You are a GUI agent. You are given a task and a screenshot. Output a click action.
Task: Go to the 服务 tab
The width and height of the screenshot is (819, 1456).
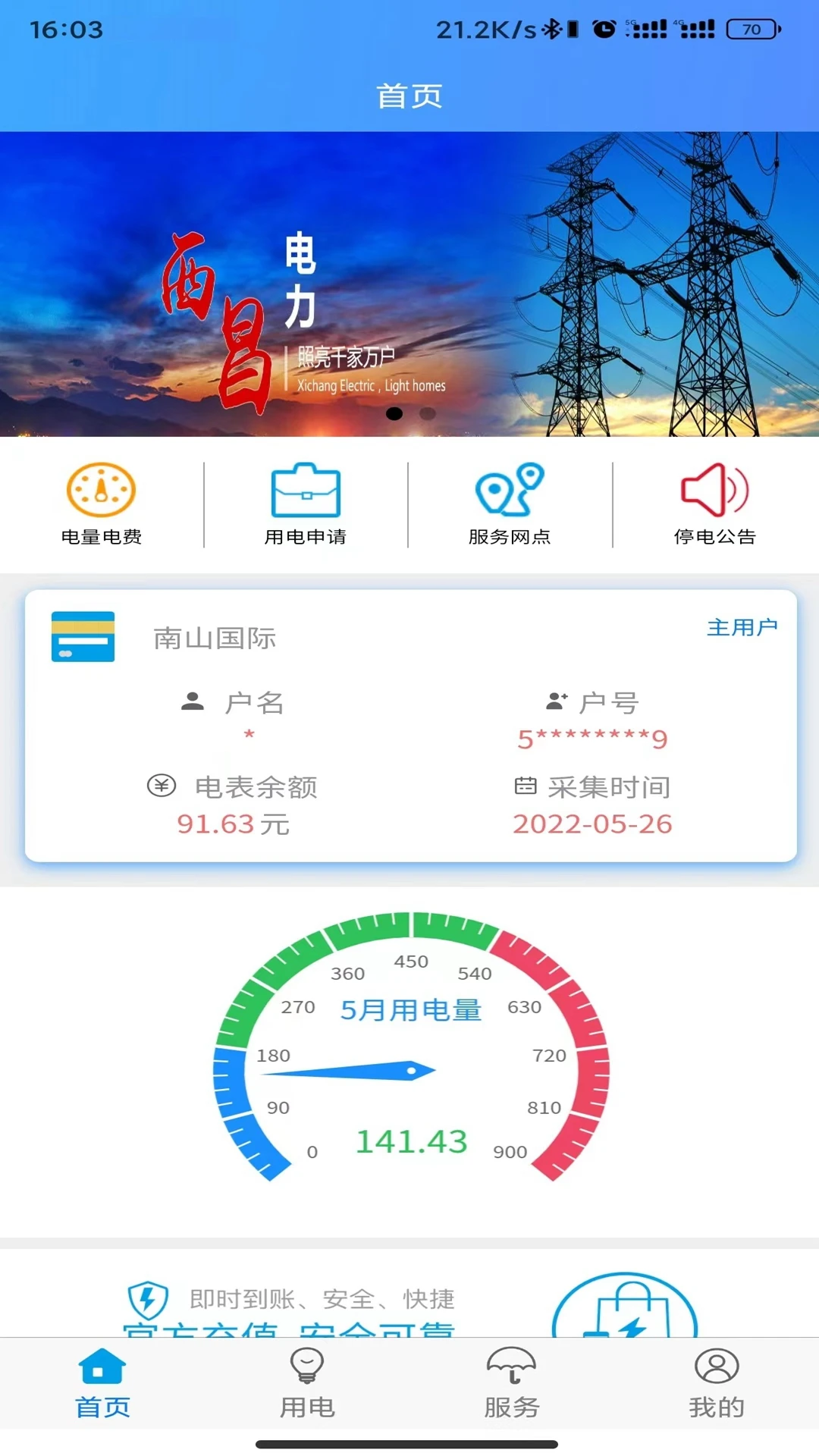pos(512,1383)
